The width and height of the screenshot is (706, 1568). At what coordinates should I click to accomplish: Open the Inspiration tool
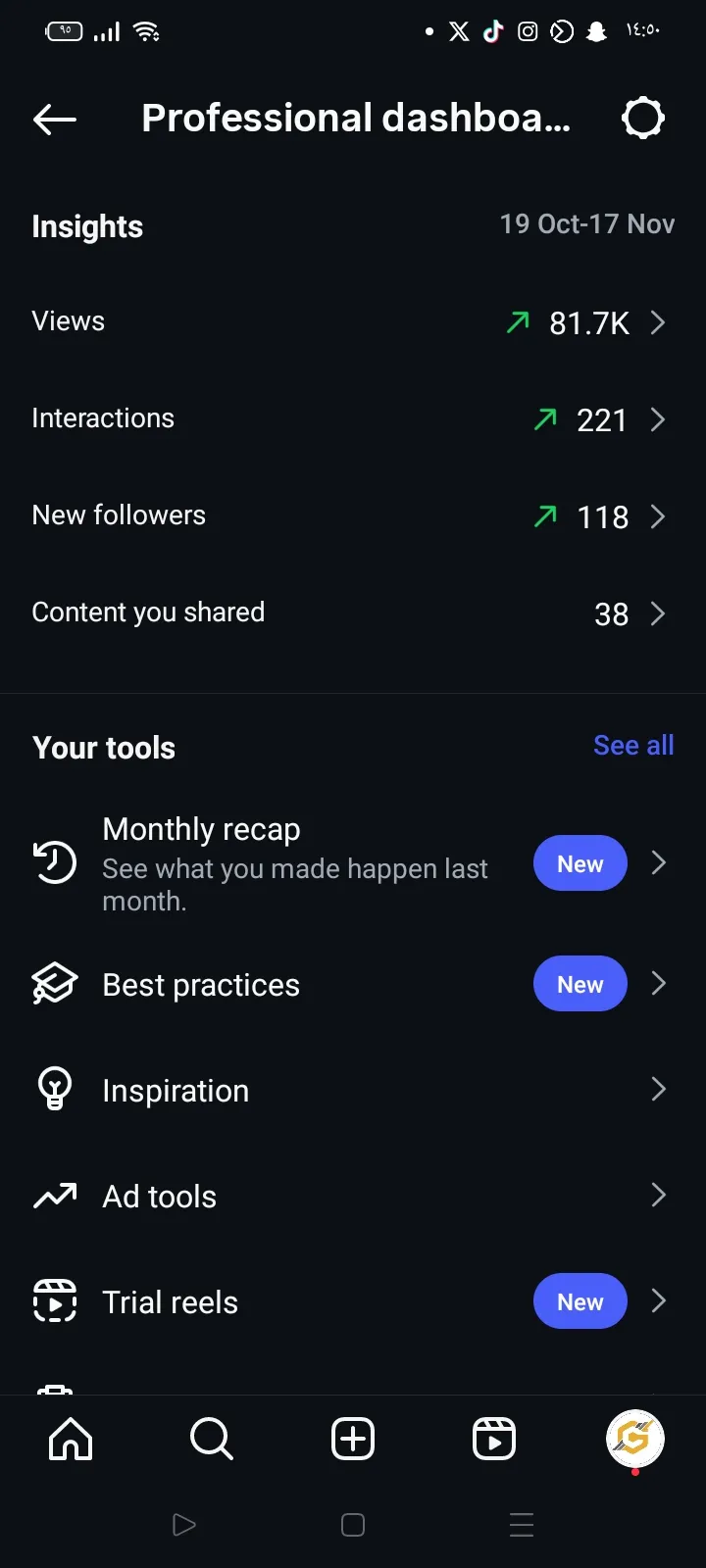353,1090
